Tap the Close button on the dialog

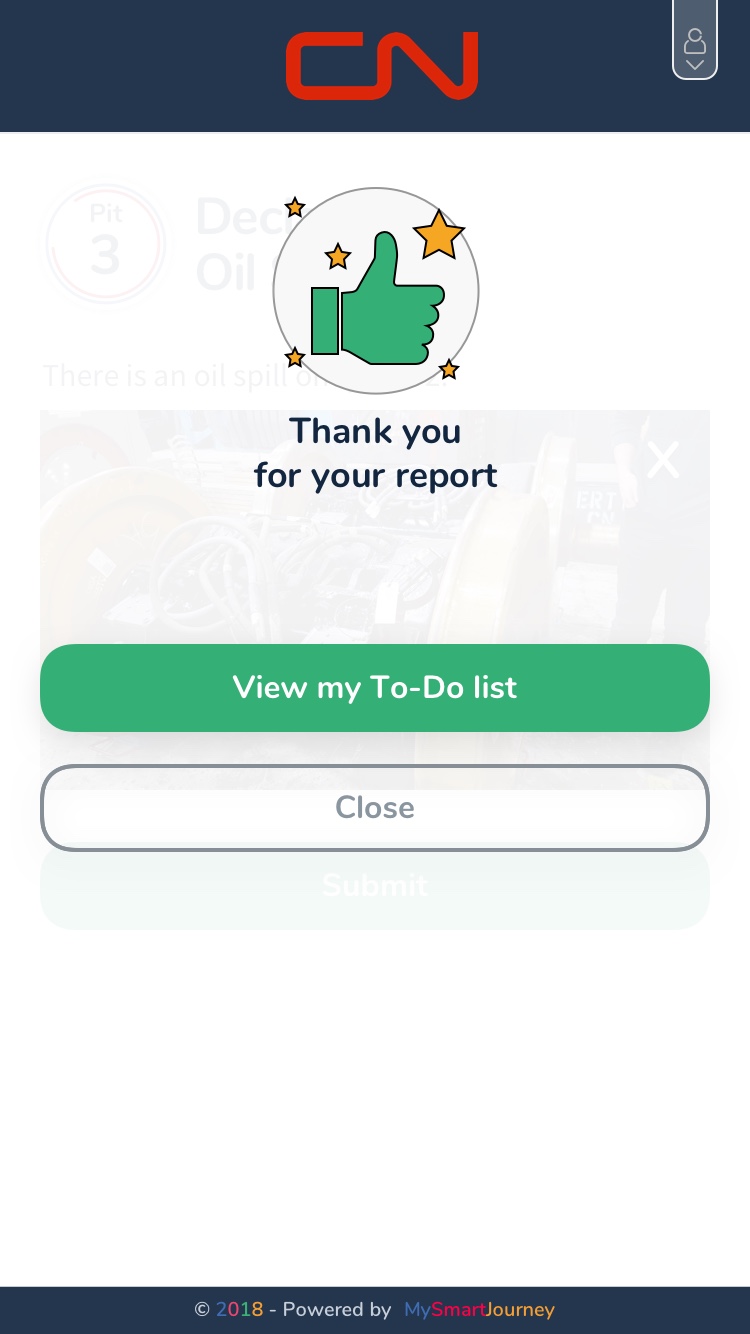click(x=375, y=808)
